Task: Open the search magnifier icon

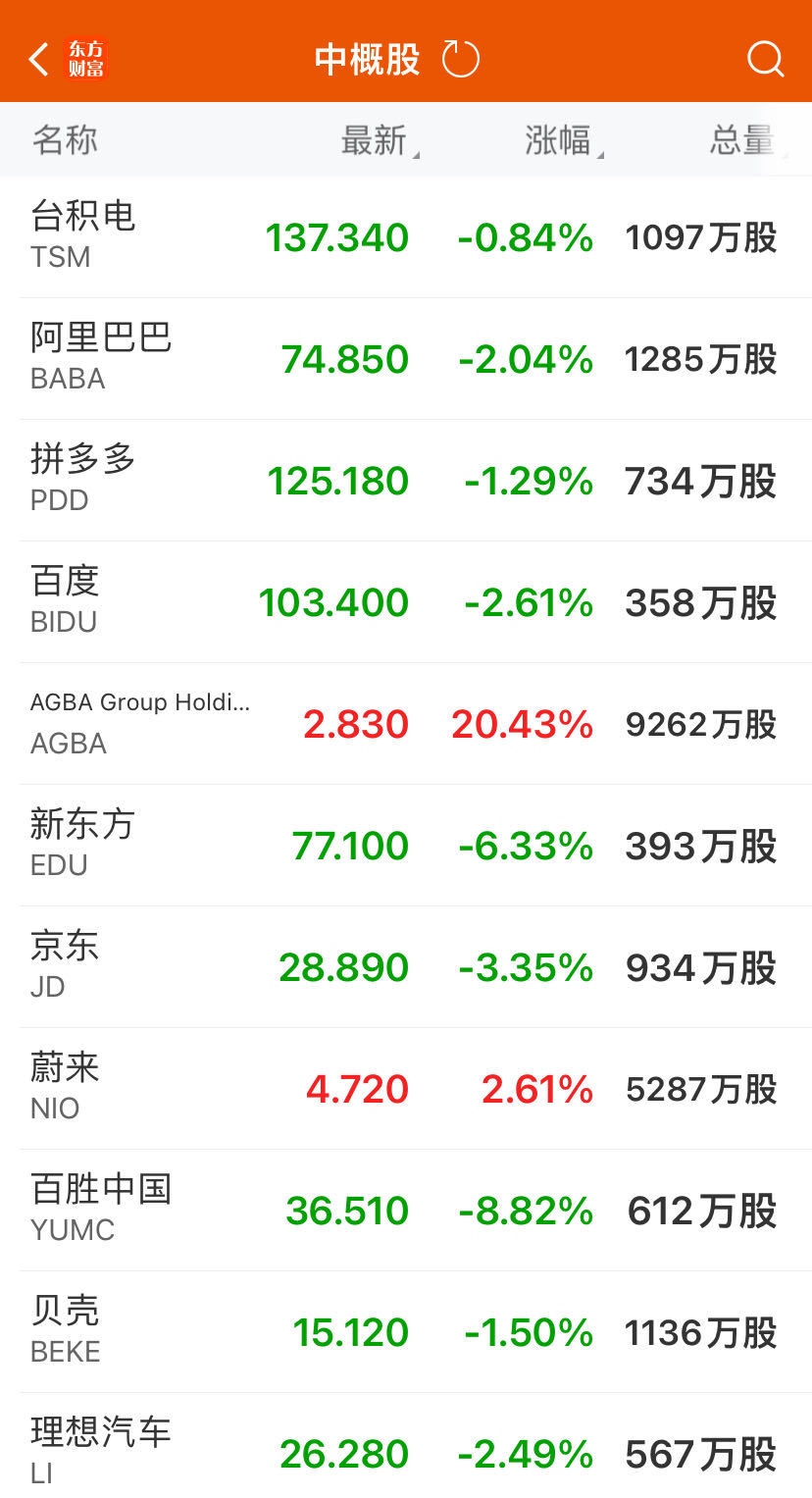Action: [765, 59]
